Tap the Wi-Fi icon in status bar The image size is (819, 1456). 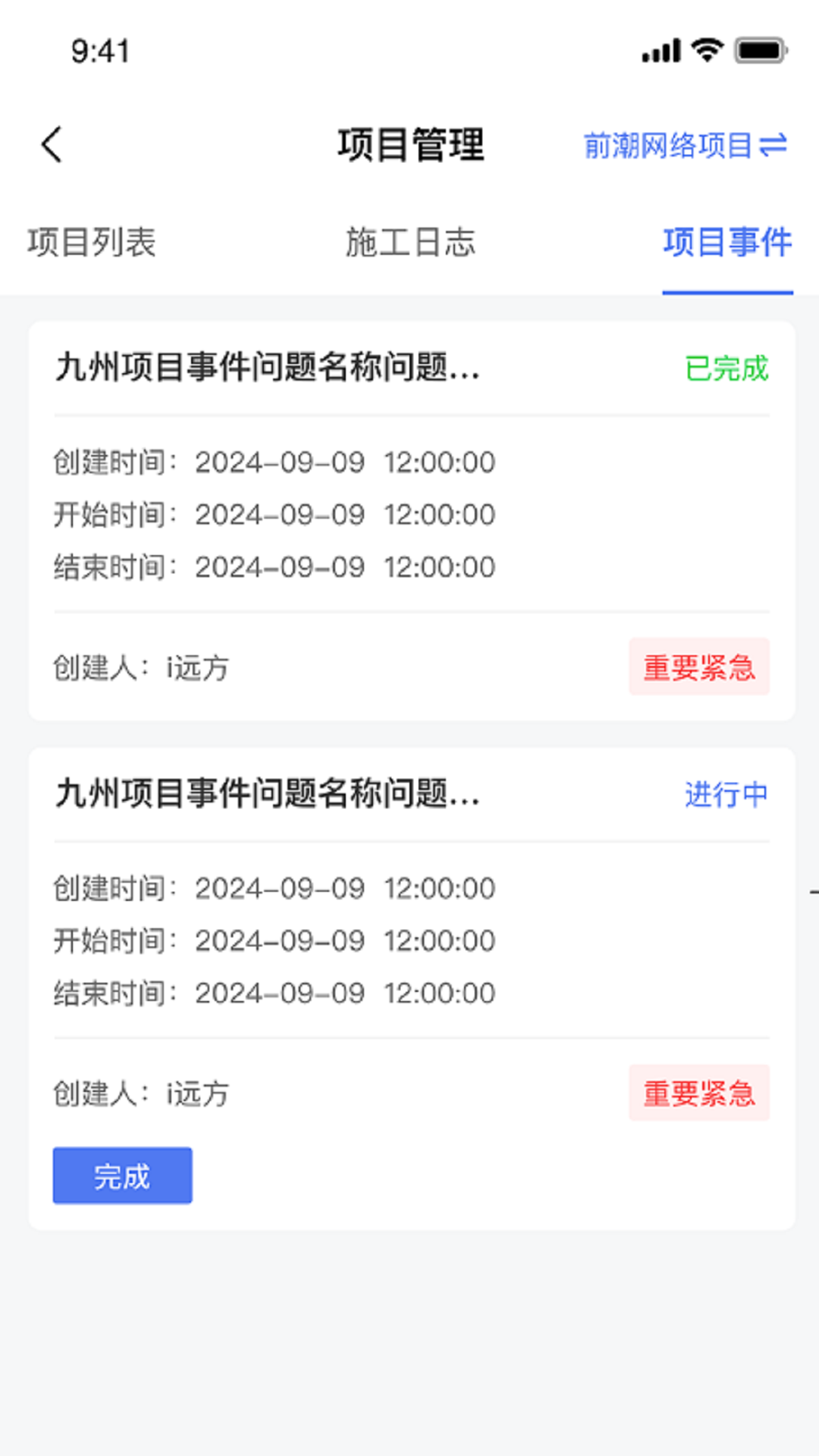coord(706,51)
